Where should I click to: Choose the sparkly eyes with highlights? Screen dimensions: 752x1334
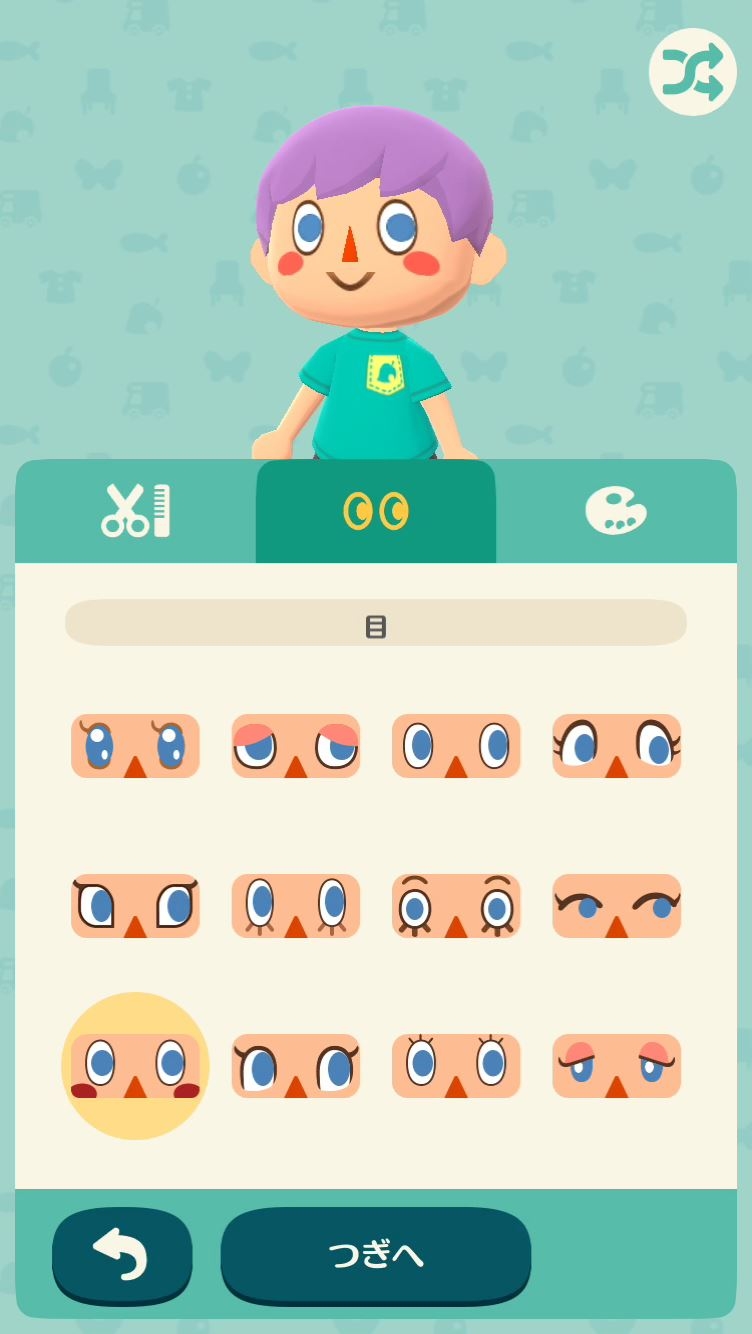135,746
